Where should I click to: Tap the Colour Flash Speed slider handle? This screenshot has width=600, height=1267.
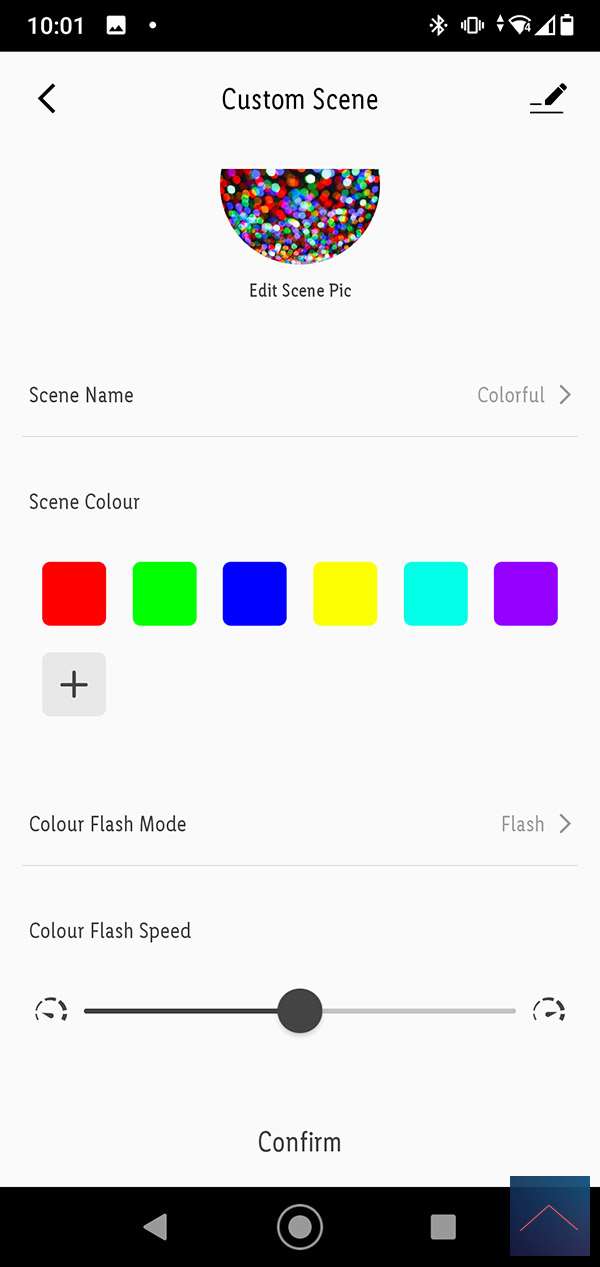point(299,1011)
